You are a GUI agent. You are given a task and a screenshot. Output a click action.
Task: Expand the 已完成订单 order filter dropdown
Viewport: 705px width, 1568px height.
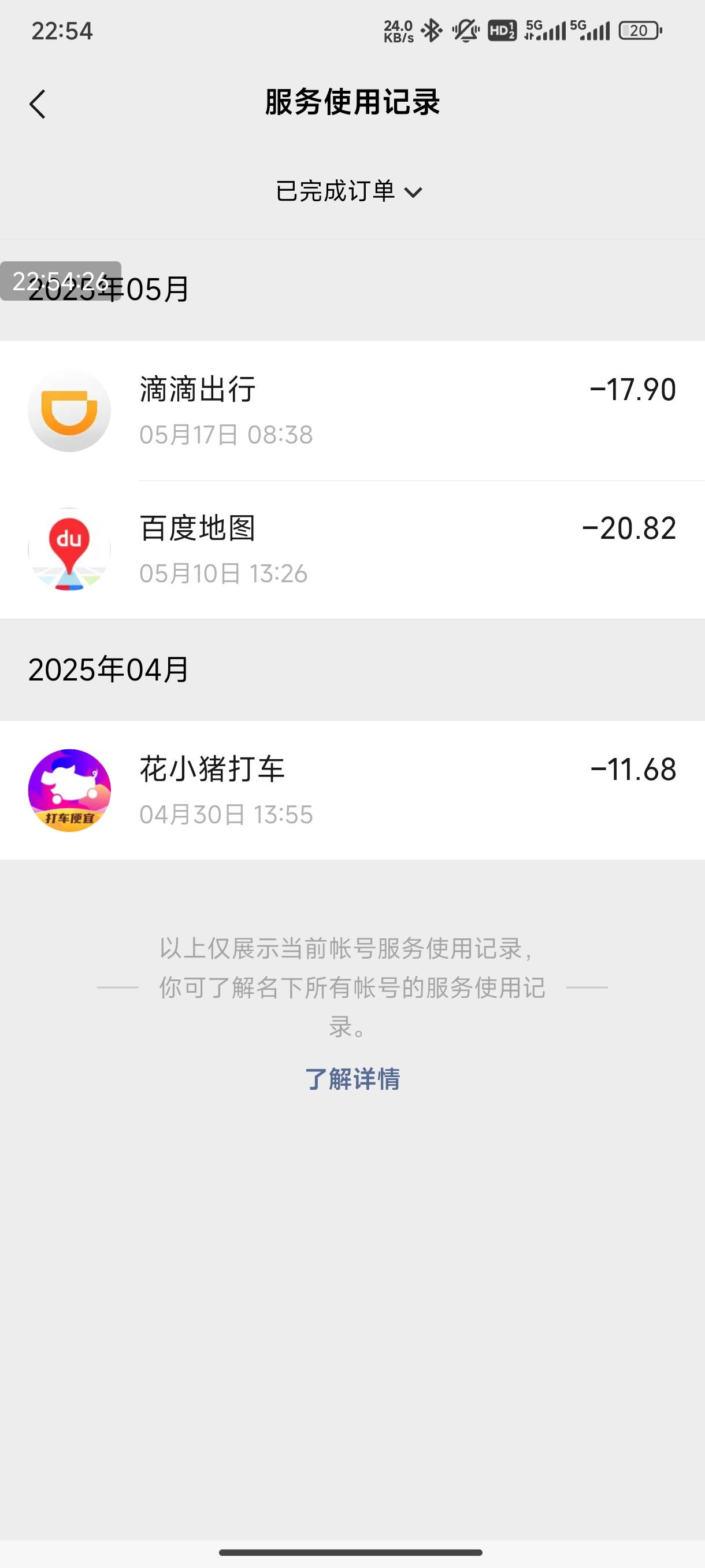tap(349, 191)
